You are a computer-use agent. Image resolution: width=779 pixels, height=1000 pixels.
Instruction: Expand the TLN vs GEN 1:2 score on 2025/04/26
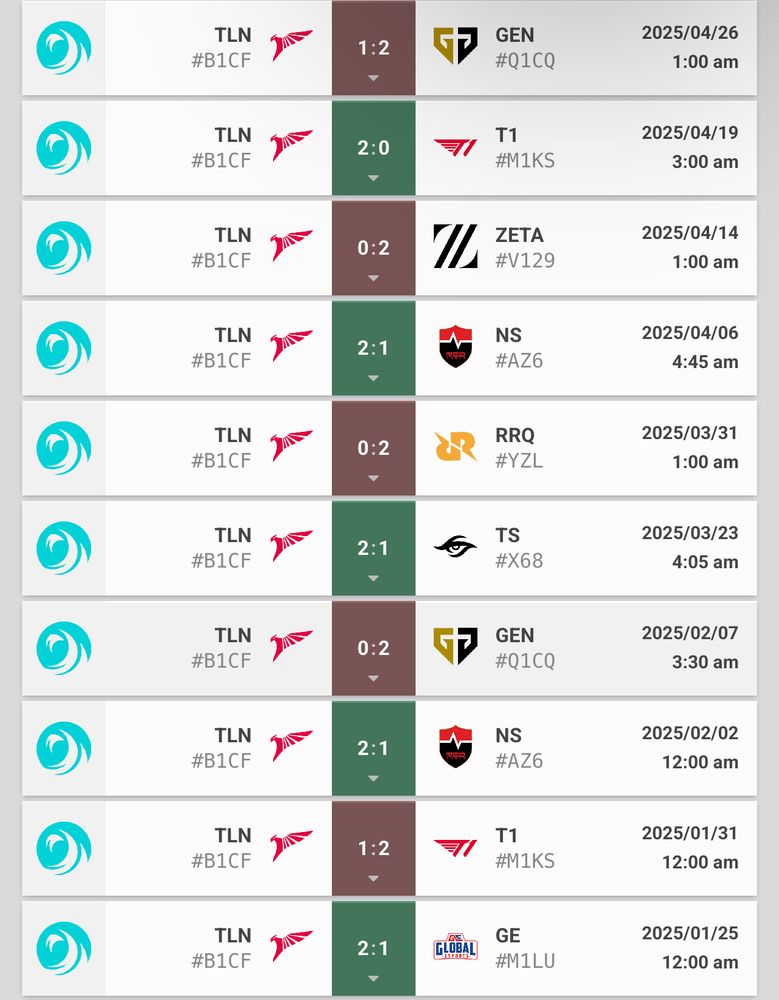click(373, 48)
